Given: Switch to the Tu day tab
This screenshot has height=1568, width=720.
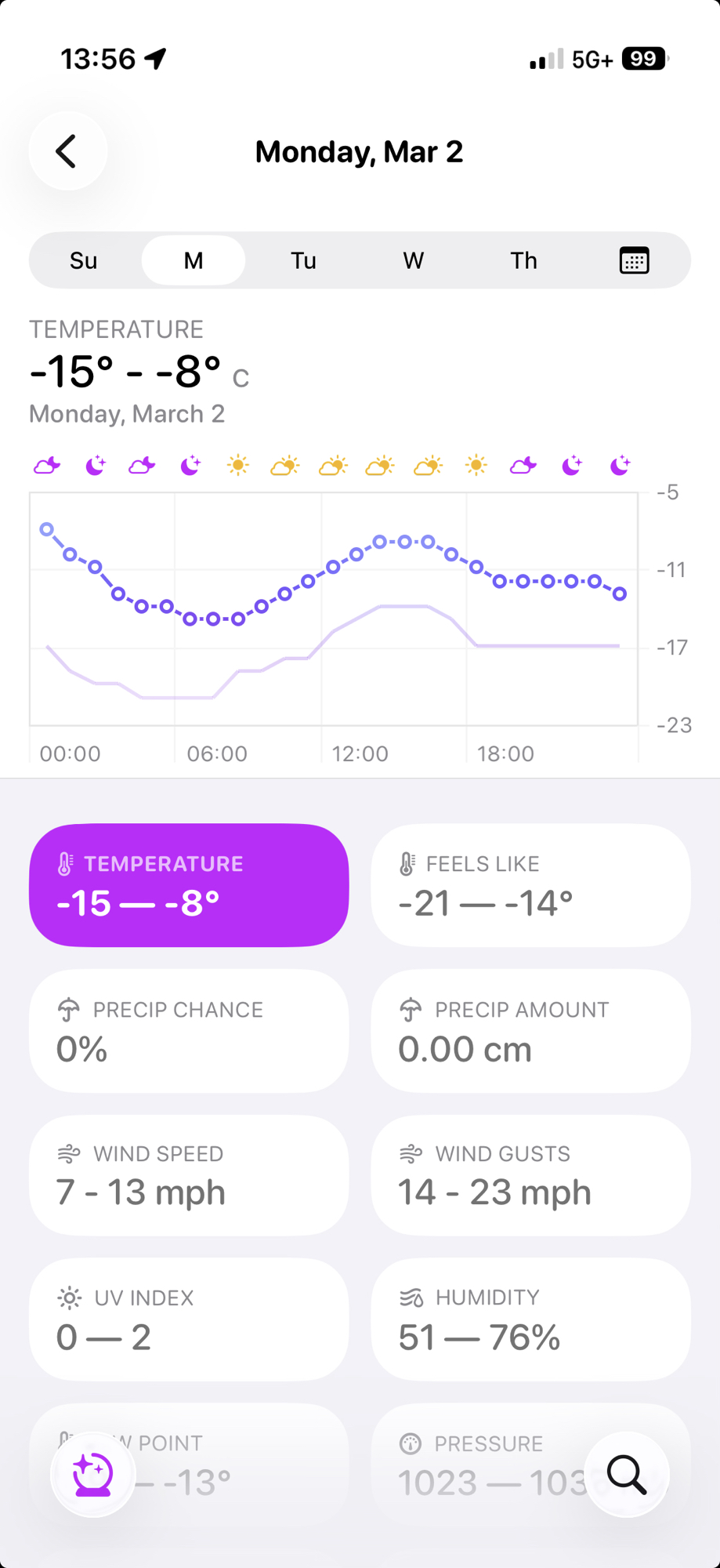Looking at the screenshot, I should [303, 260].
